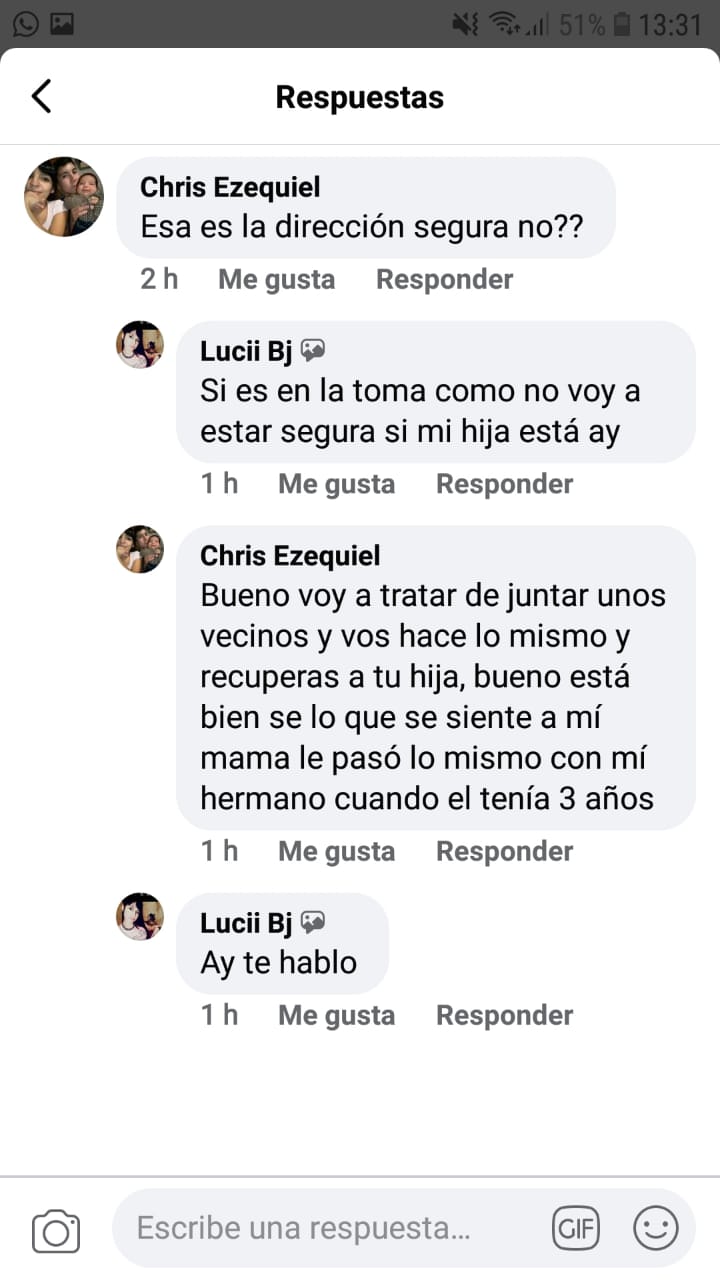Viewport: 720px width, 1280px height.
Task: Open the GIF picker
Action: coord(576,1228)
